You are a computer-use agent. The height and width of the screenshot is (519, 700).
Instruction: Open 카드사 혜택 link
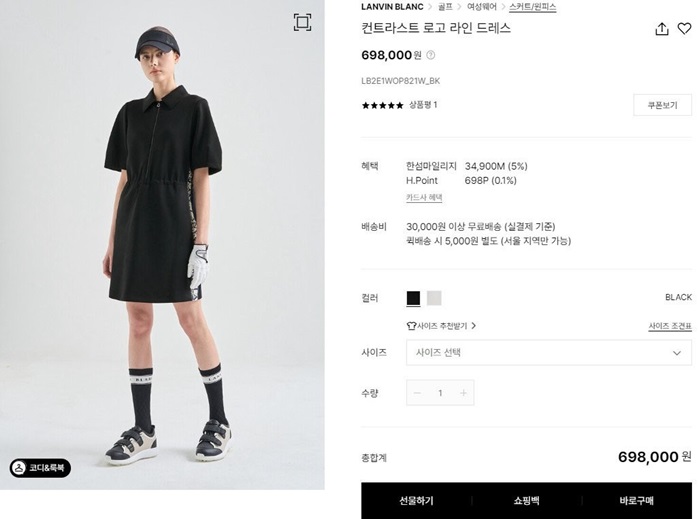[x=424, y=198]
